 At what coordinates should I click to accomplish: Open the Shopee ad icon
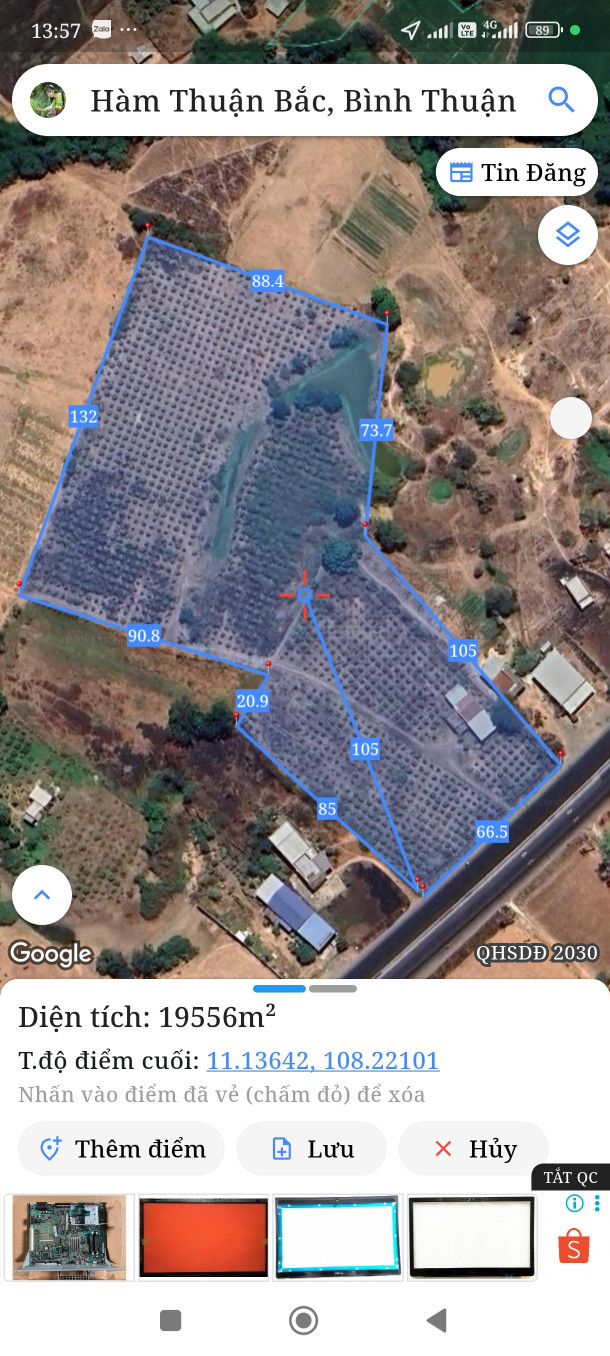pos(573,1245)
